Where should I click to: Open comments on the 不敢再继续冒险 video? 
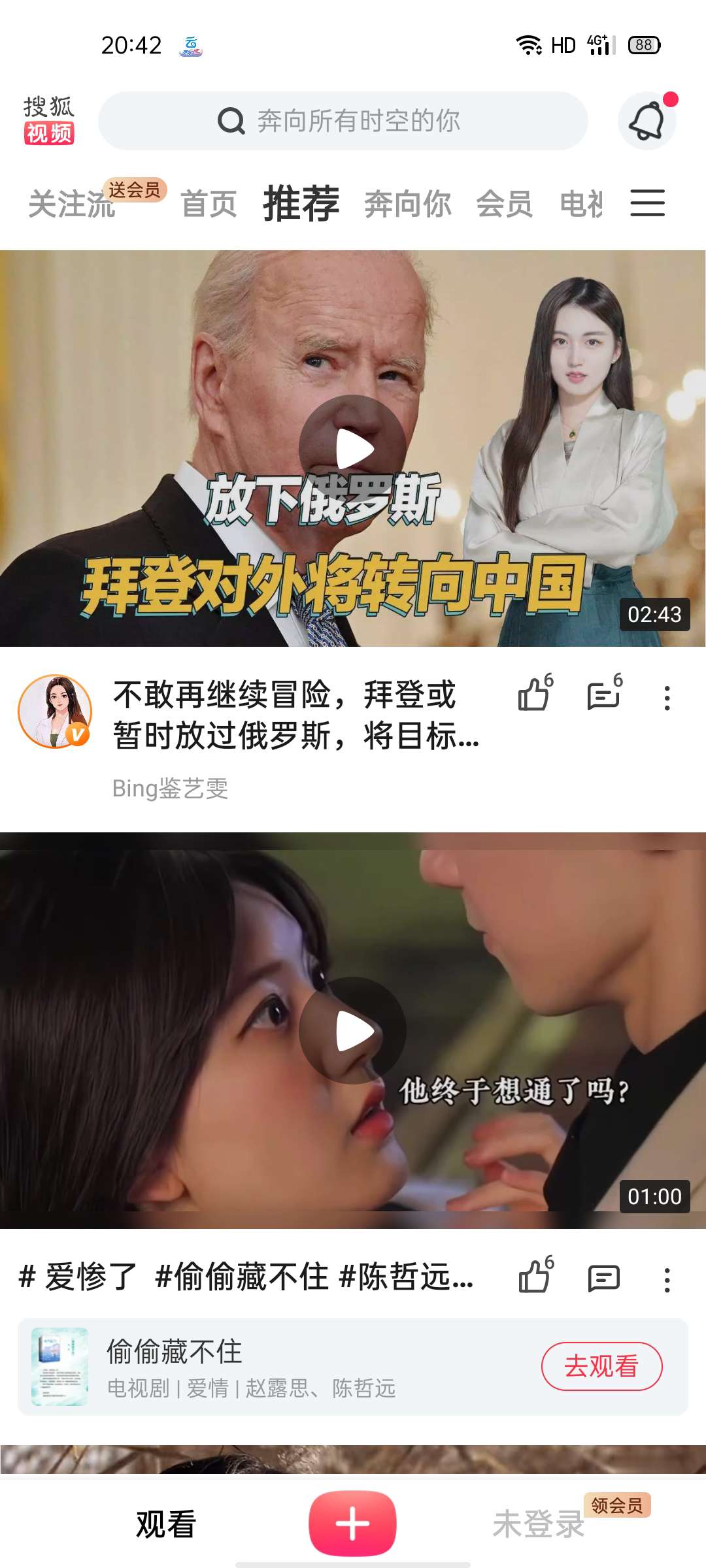coord(604,694)
